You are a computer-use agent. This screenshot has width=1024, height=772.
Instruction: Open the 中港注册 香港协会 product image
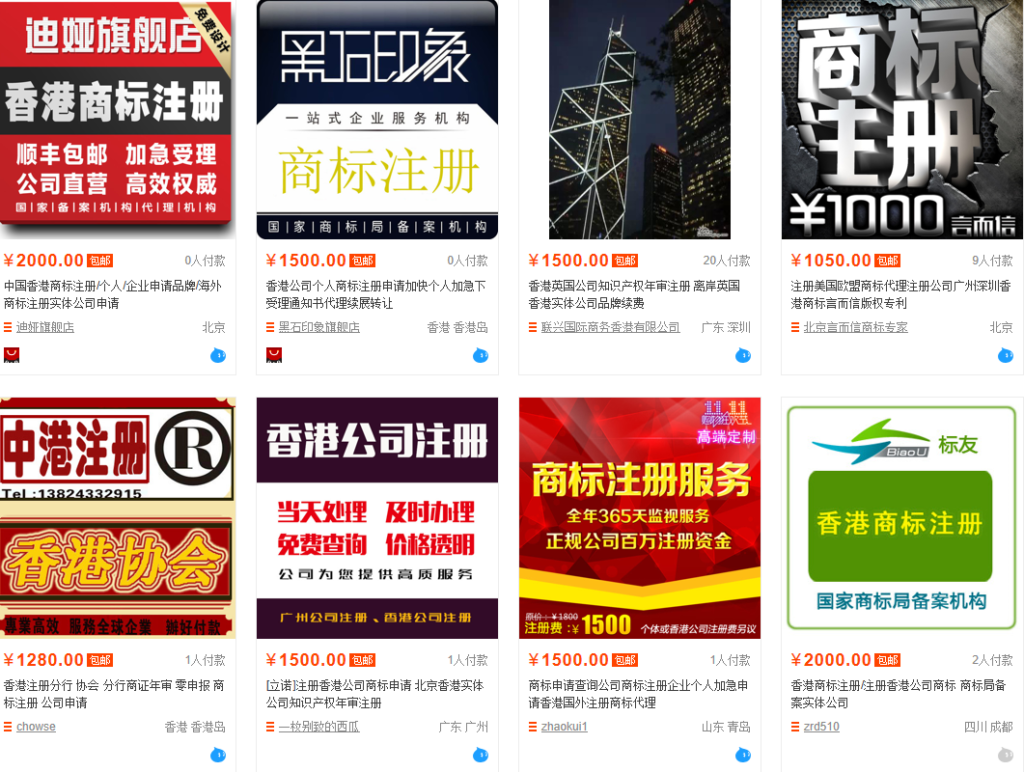pyautogui.click(x=116, y=518)
